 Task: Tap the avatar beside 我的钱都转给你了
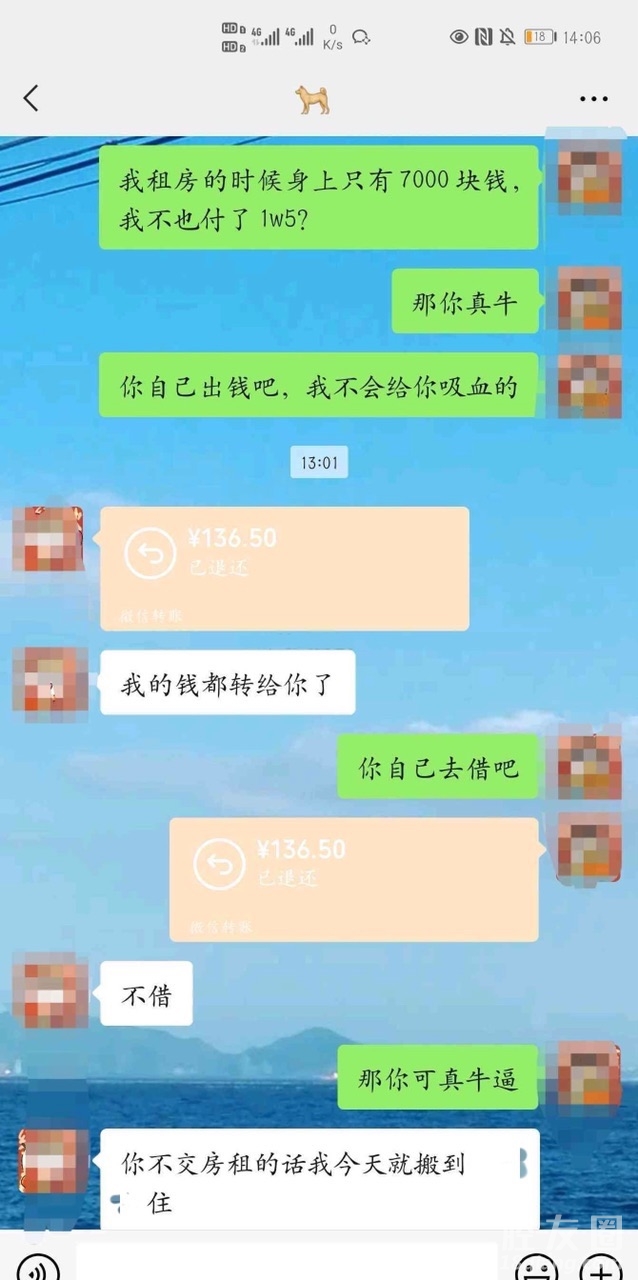49,684
